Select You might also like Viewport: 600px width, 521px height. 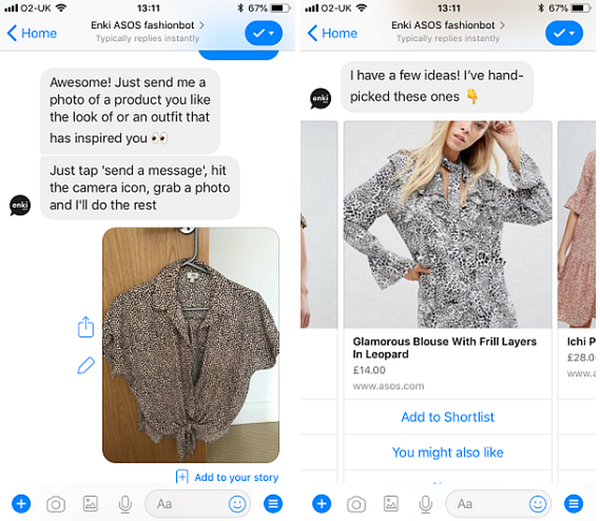click(x=447, y=452)
